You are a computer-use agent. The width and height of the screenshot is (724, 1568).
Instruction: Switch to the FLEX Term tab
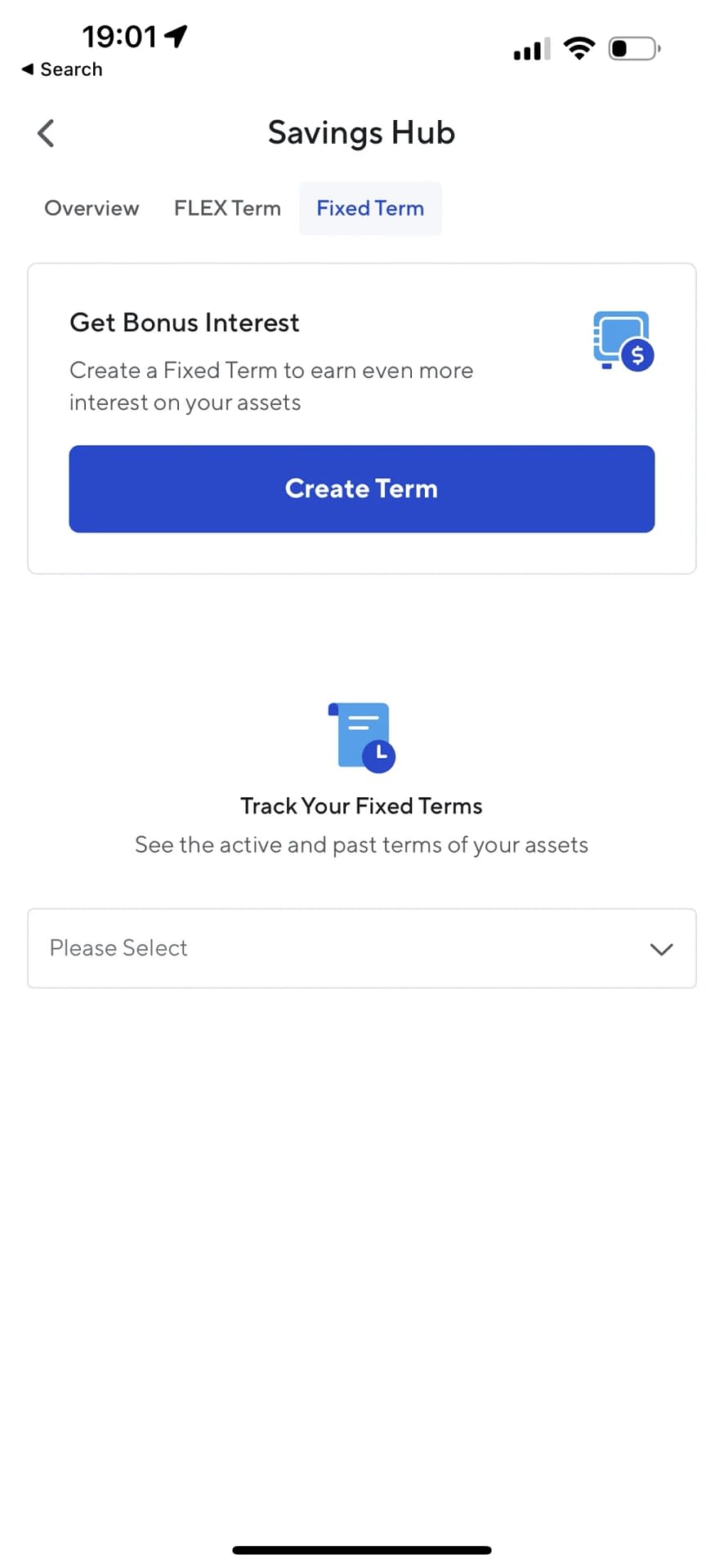227,208
